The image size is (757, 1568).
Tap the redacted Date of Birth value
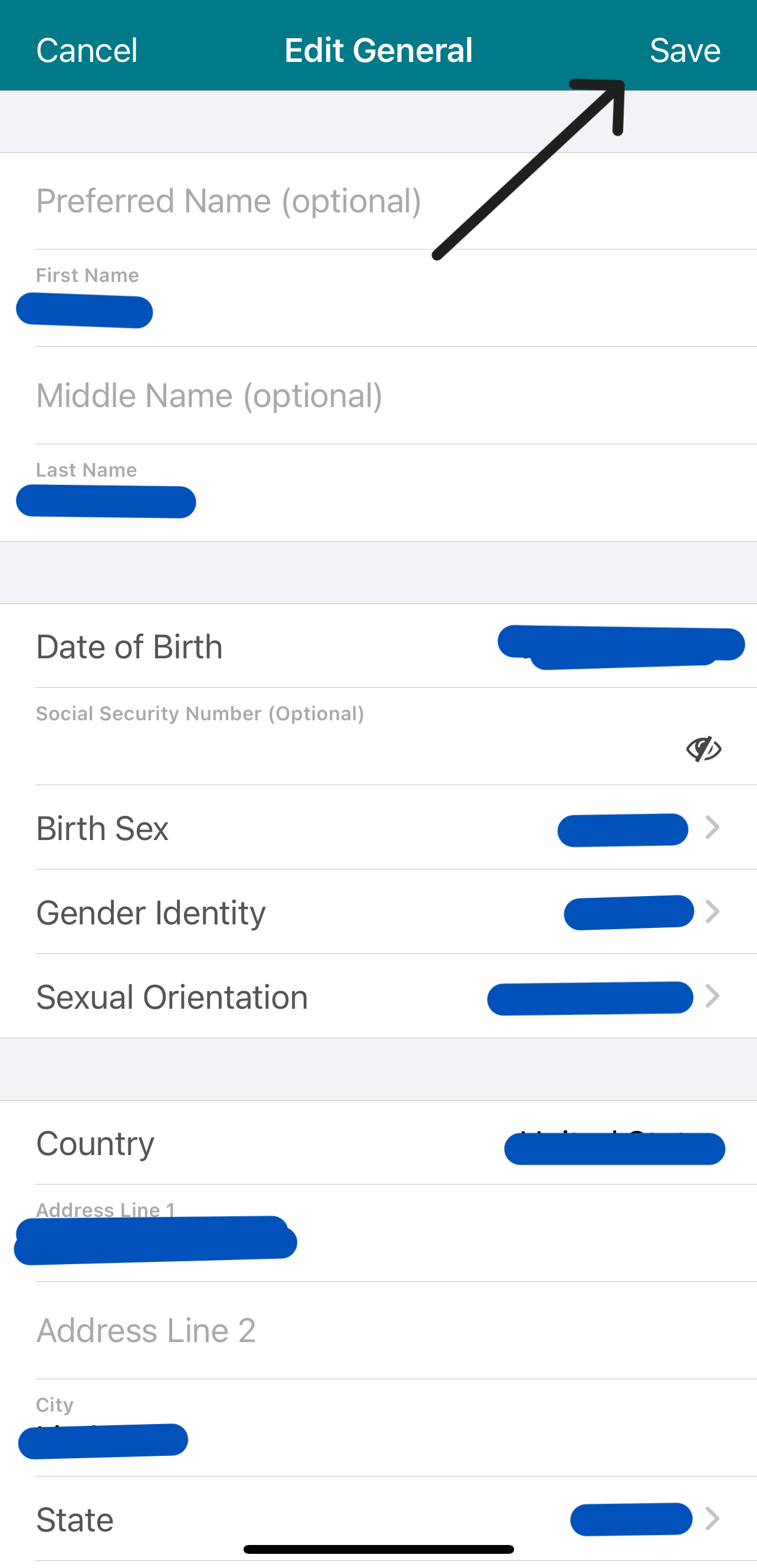pyautogui.click(x=621, y=646)
